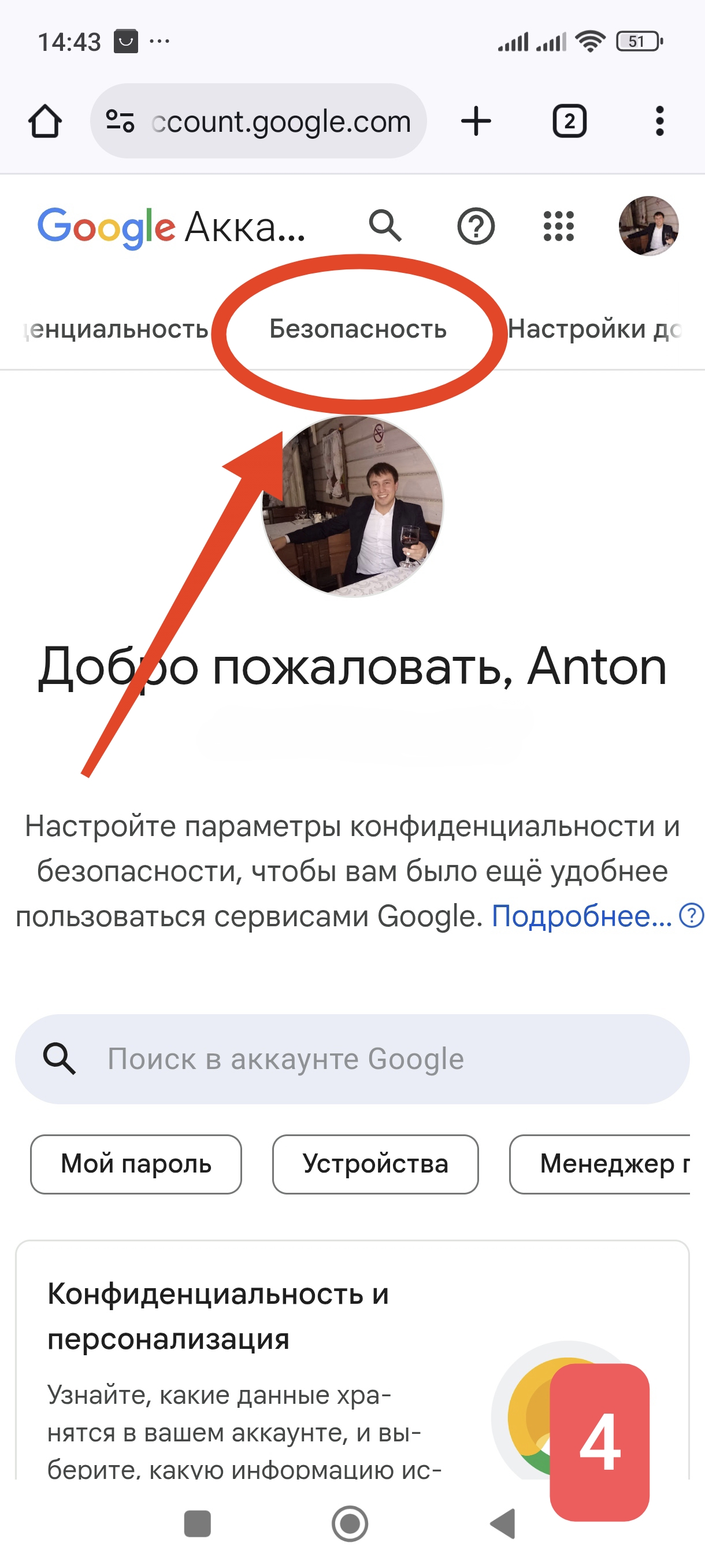The image size is (705, 1568).
Task: Show the open tabs switcher
Action: point(569,121)
